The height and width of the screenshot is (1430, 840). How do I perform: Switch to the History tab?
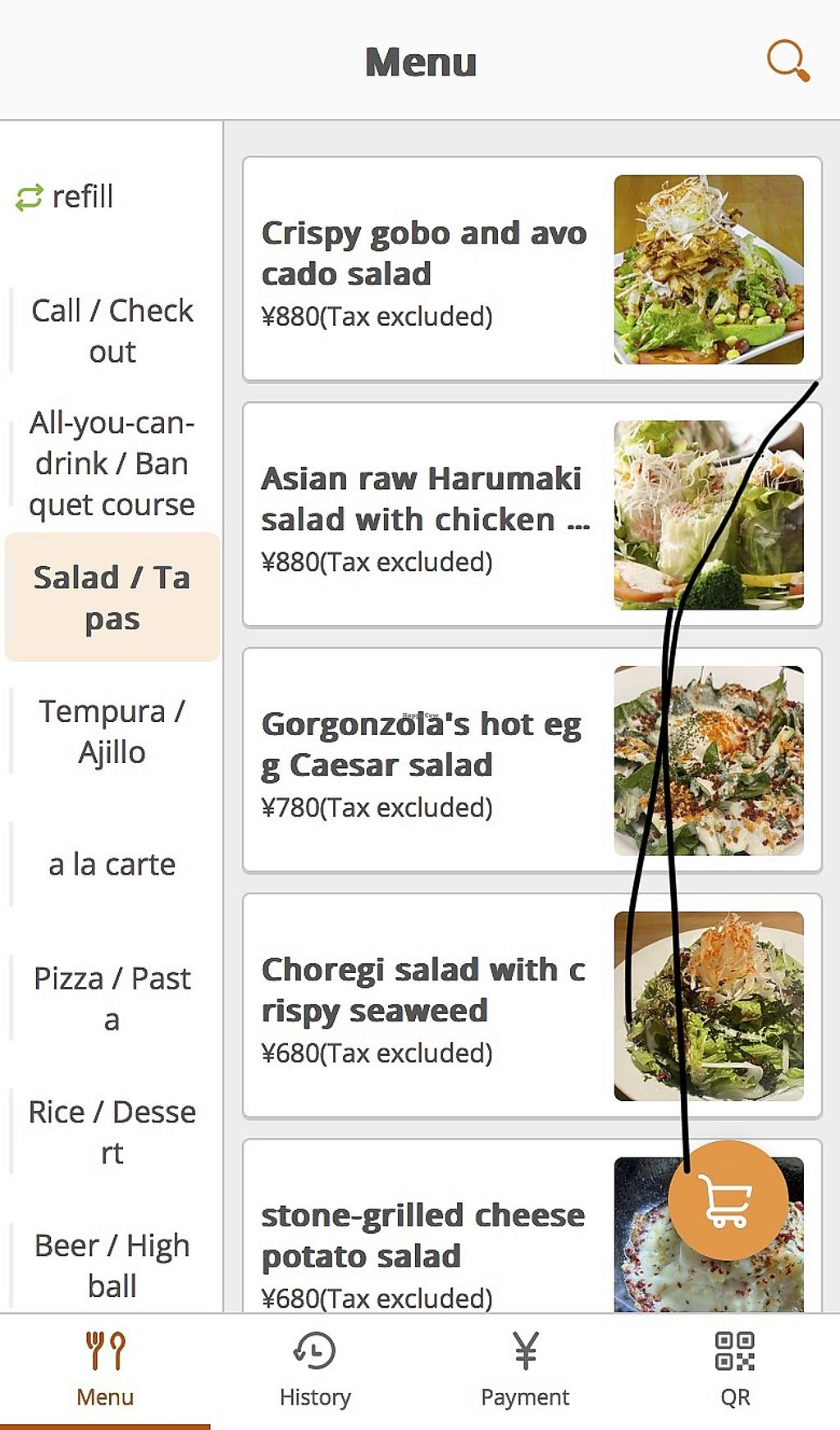tap(315, 1370)
